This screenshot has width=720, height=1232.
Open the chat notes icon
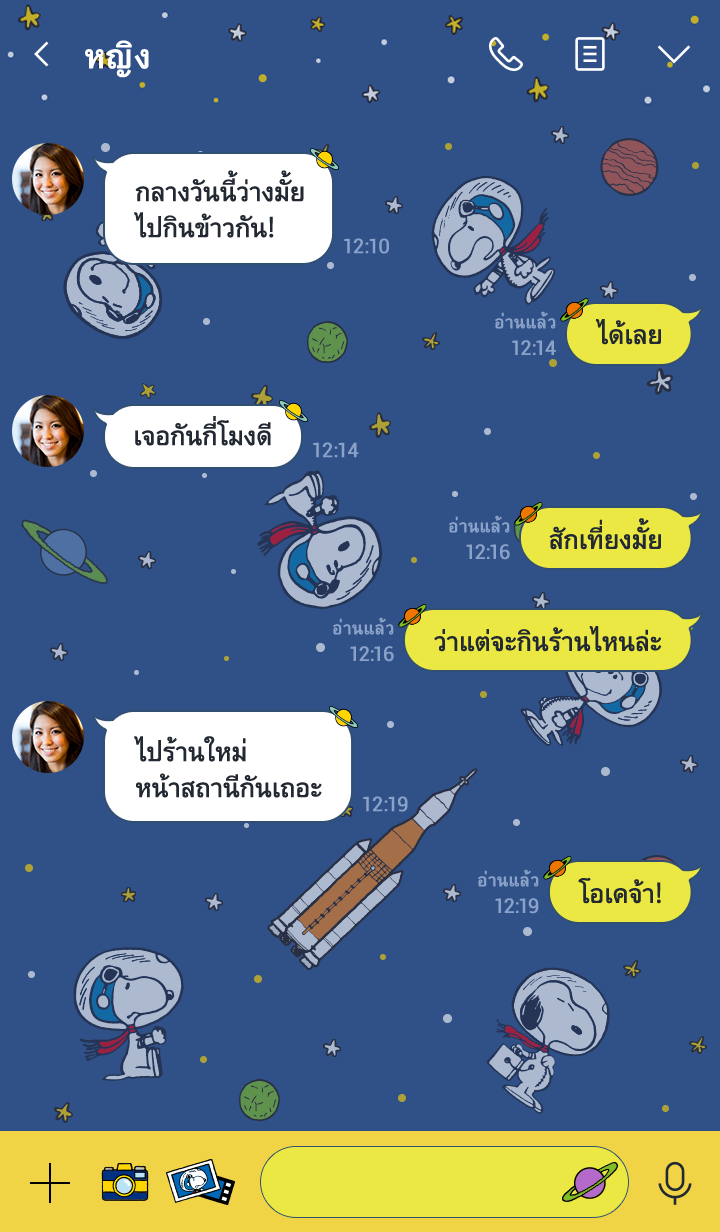[x=590, y=54]
